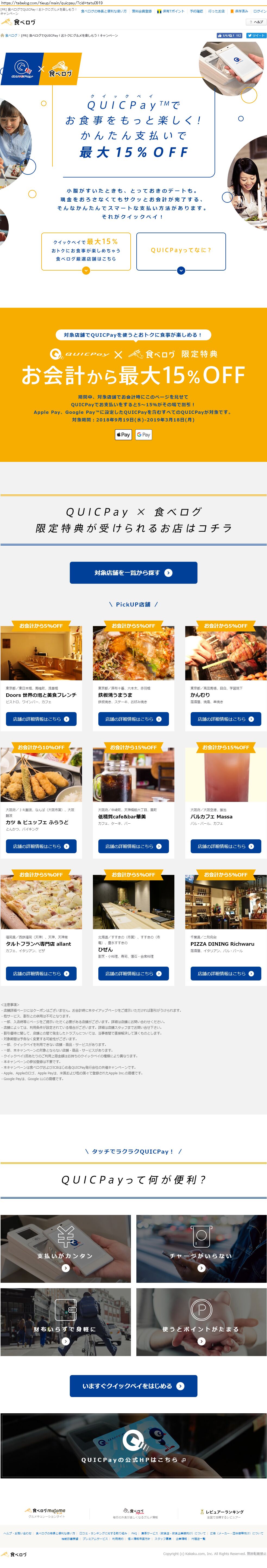Like the page with the いいね button

point(230,35)
